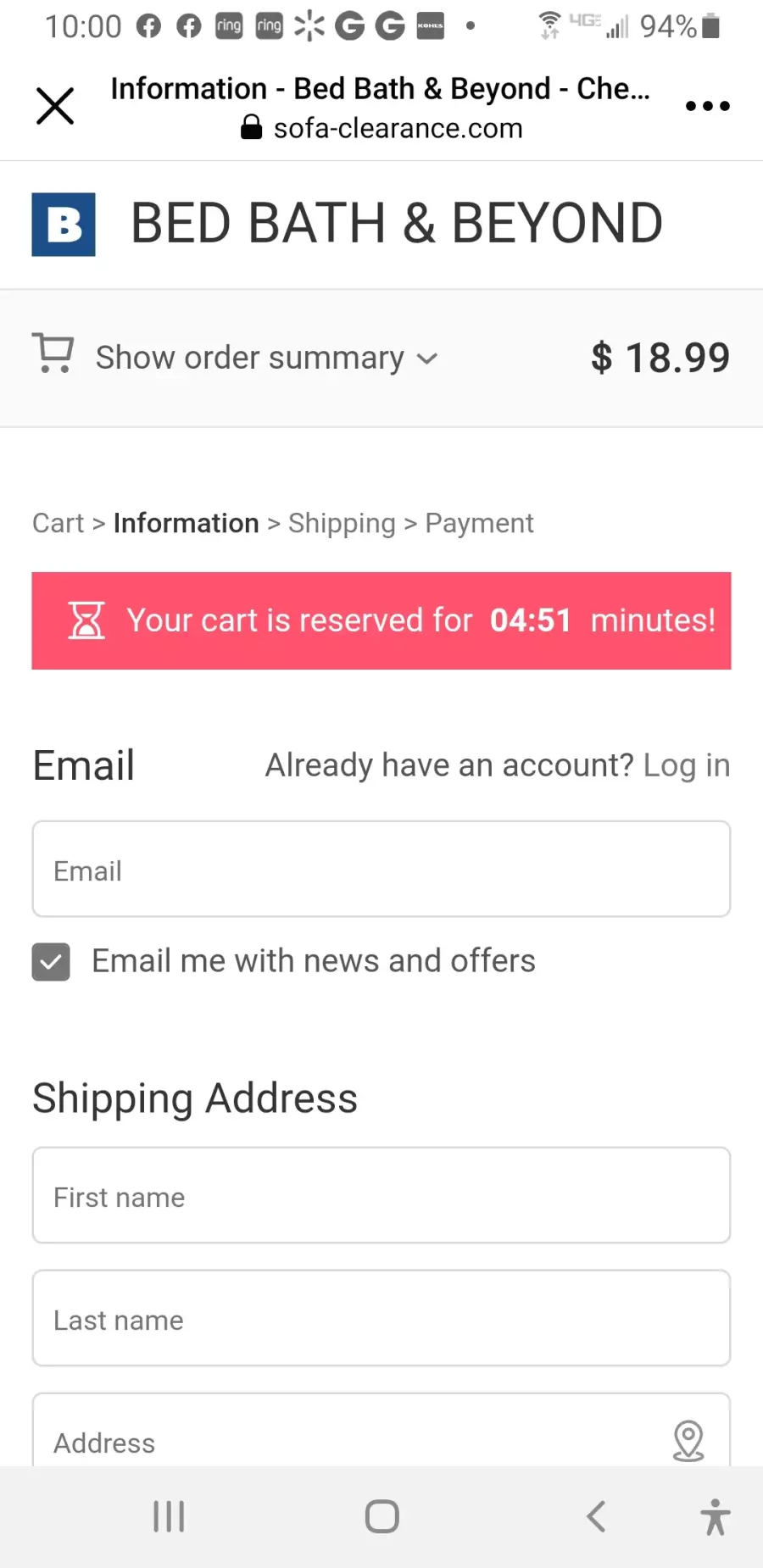Viewport: 763px width, 1568px height.
Task: Go back to the Cart step
Action: click(58, 523)
